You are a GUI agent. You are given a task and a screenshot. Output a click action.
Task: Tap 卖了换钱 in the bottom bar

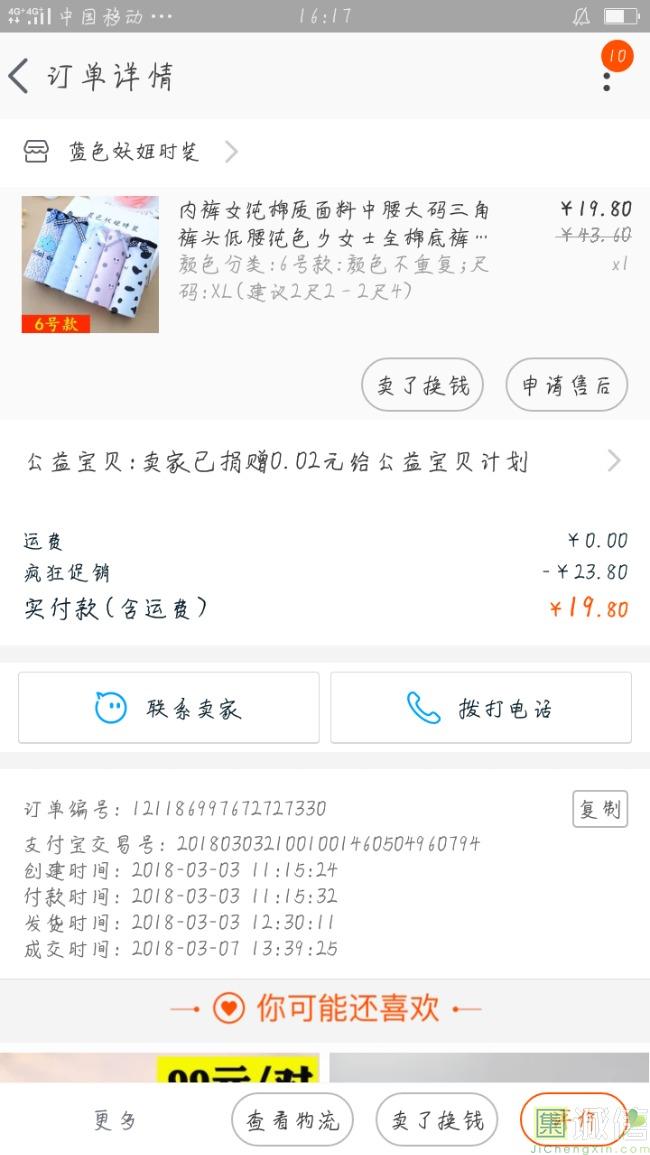click(x=437, y=1120)
